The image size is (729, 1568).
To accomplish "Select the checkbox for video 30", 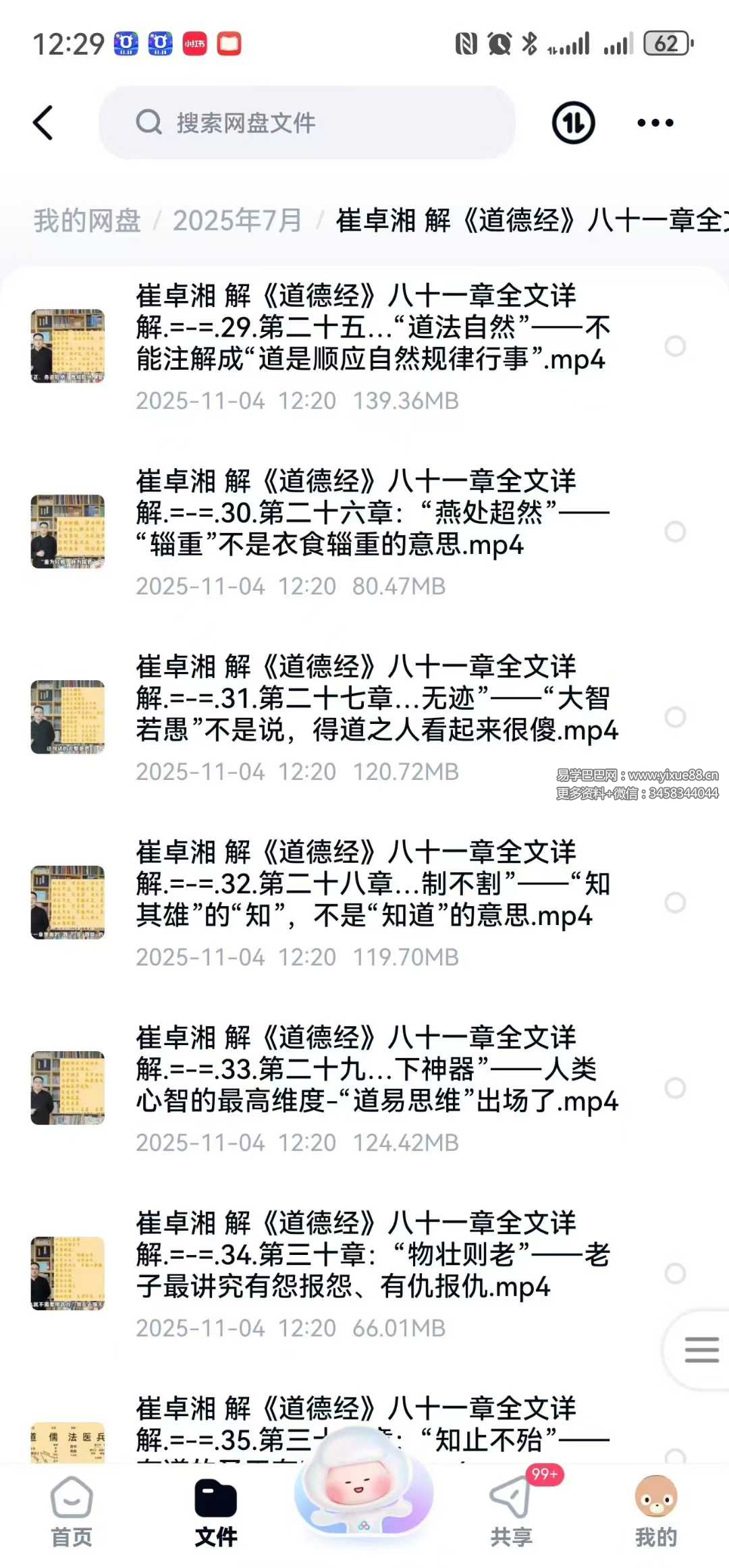I will (675, 532).
